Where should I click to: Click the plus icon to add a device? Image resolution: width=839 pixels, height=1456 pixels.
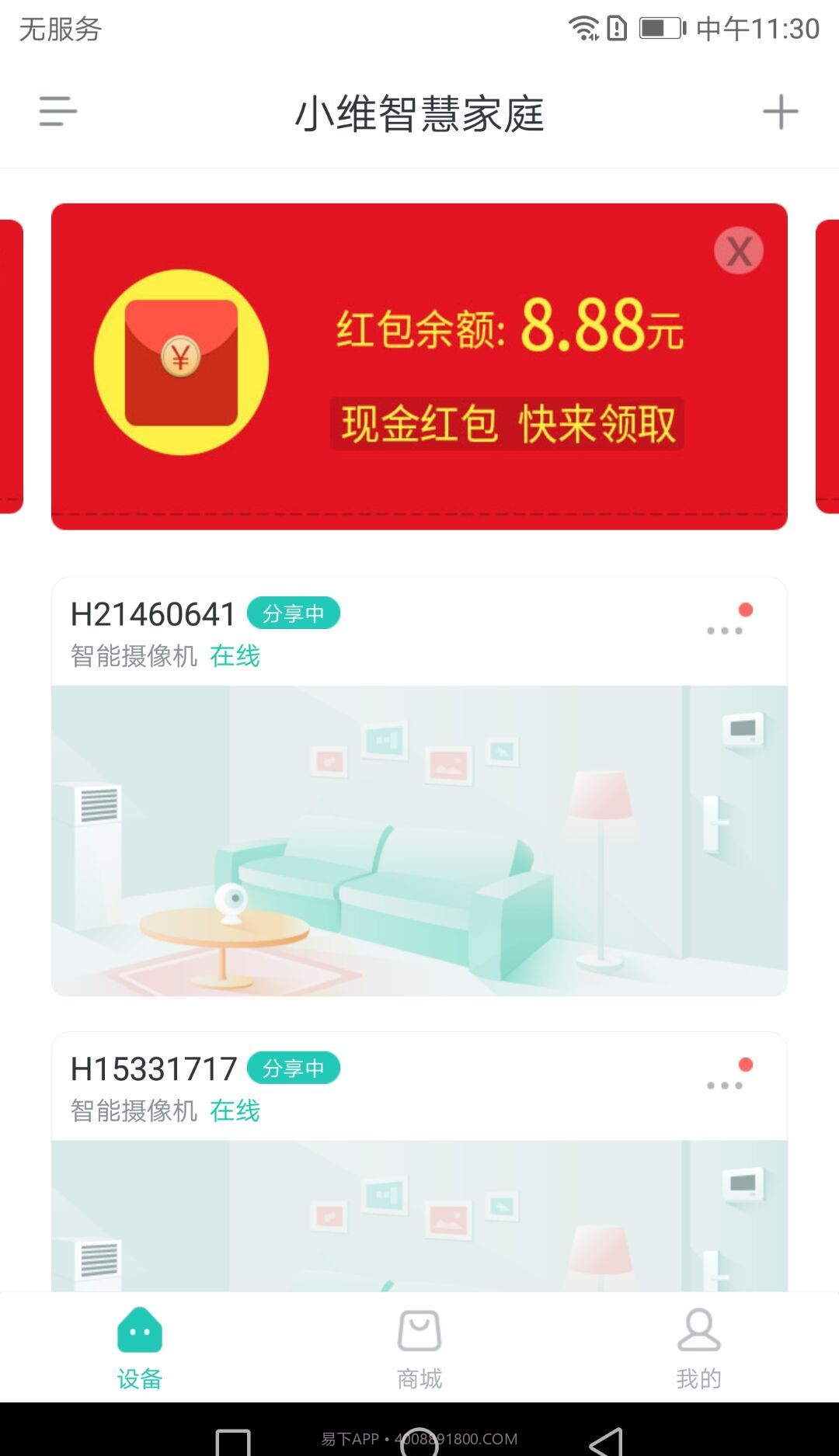pos(782,111)
